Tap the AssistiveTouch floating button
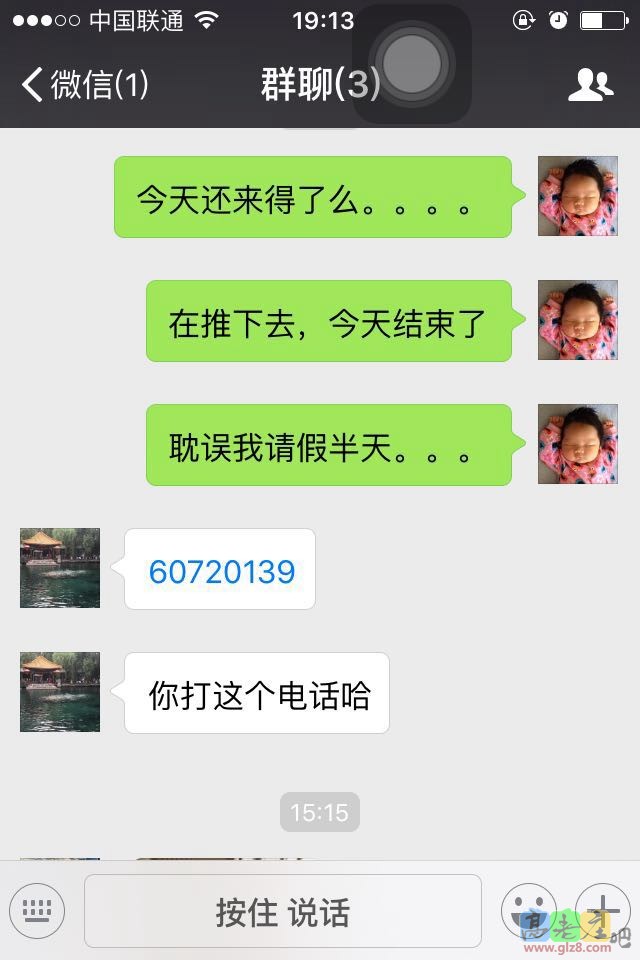 412,63
